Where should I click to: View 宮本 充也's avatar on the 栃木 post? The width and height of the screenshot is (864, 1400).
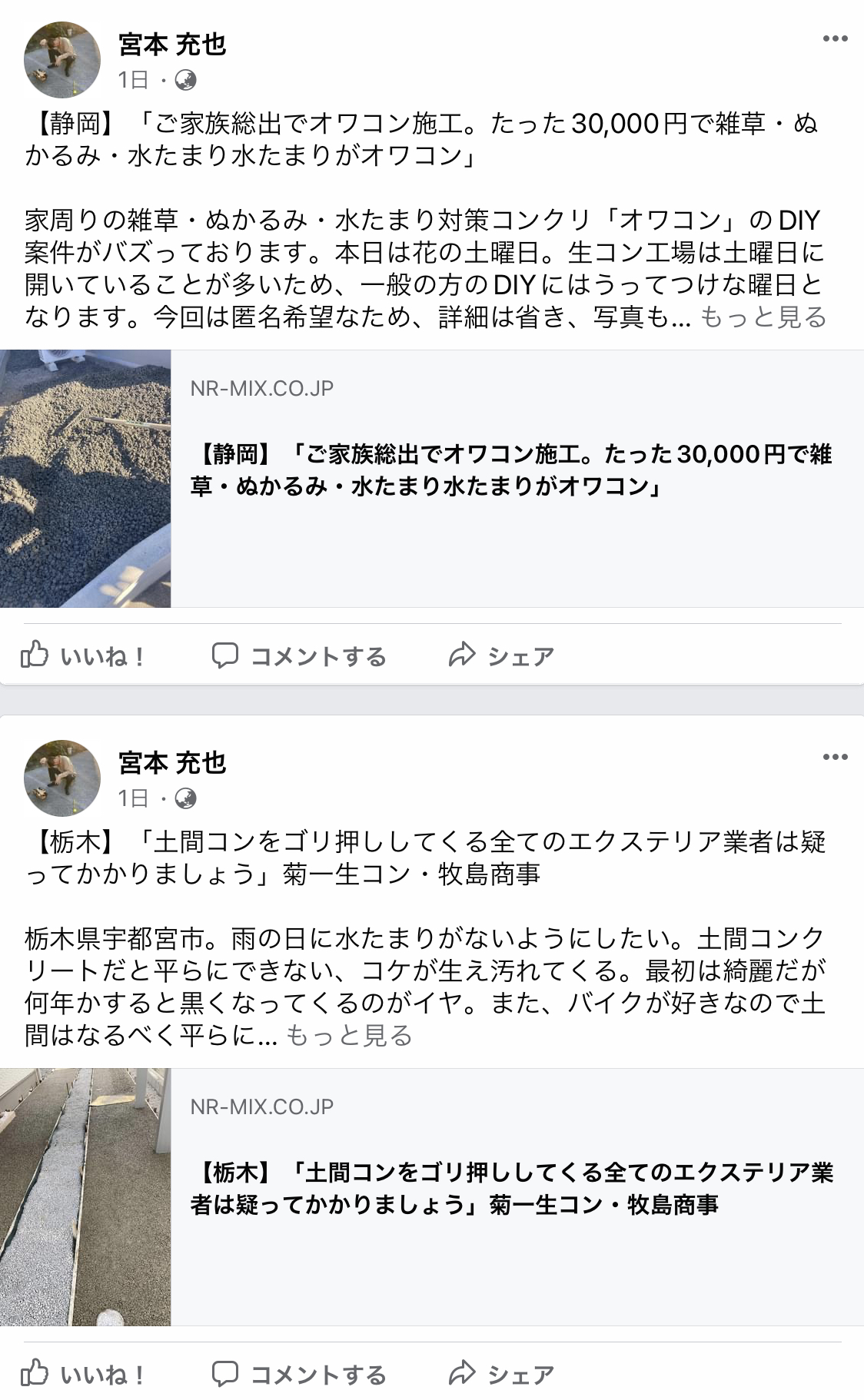62,778
